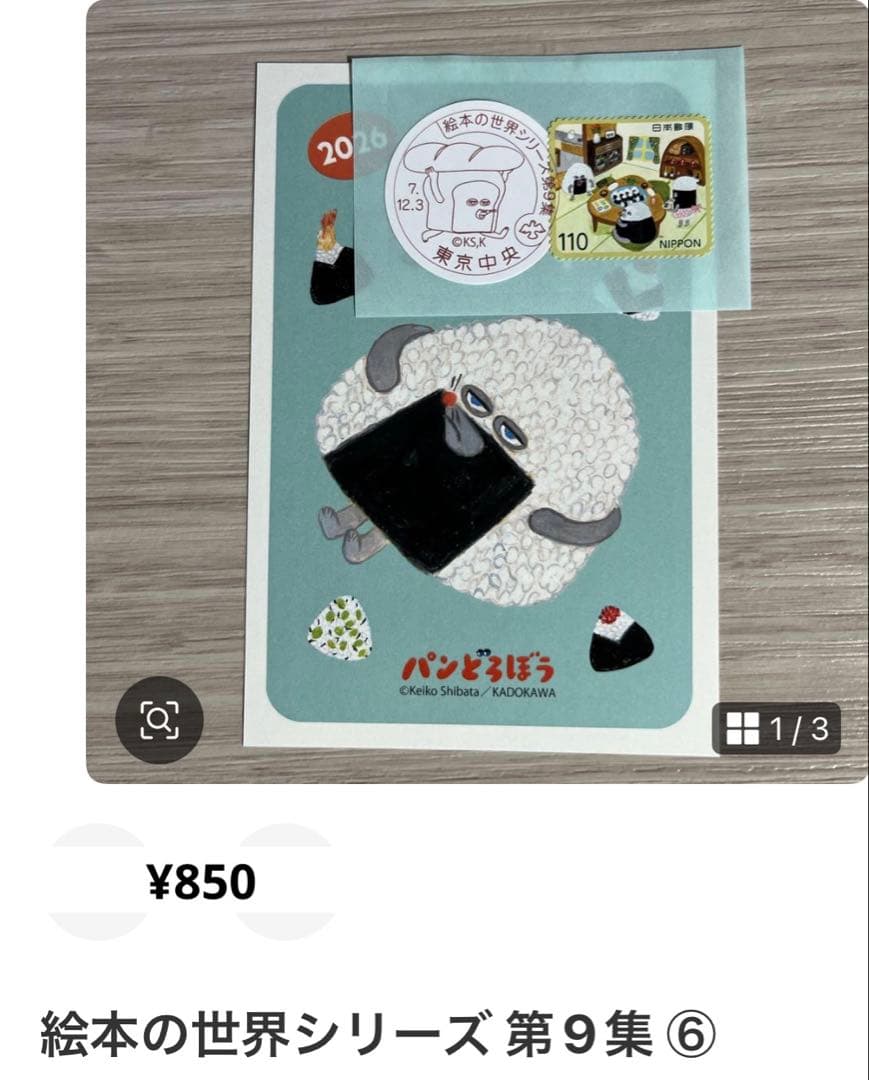Open the 1/3 photo grid view
The height and width of the screenshot is (1080, 869).
[x=777, y=729]
